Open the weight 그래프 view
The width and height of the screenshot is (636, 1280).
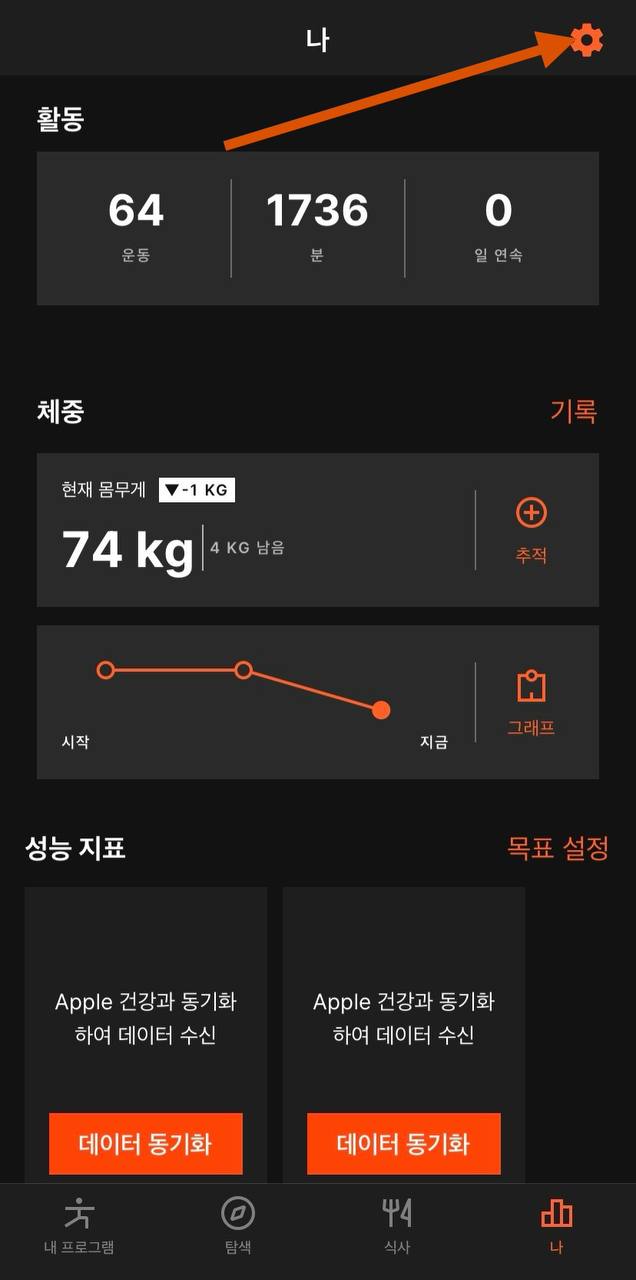coord(531,703)
